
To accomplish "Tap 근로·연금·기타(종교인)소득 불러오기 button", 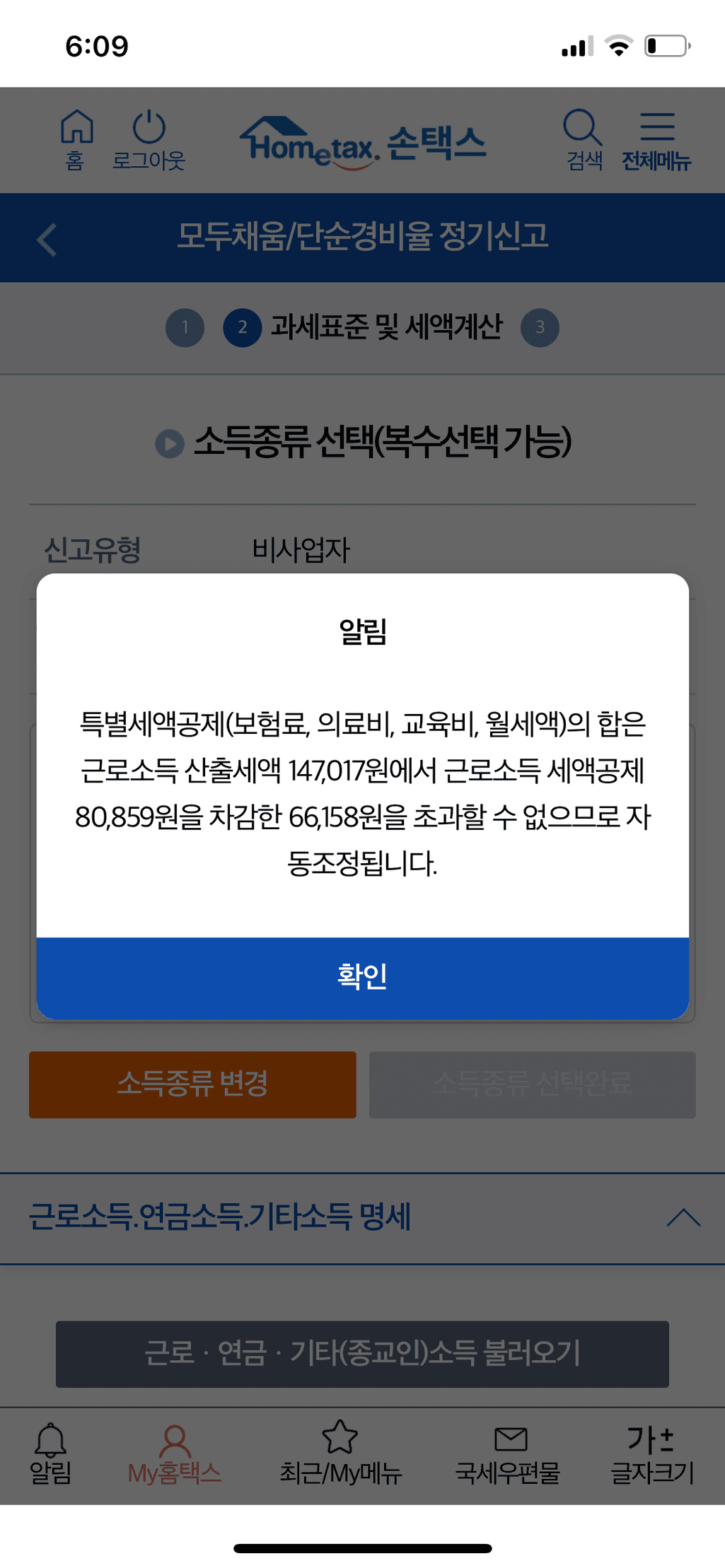I will 362,1353.
